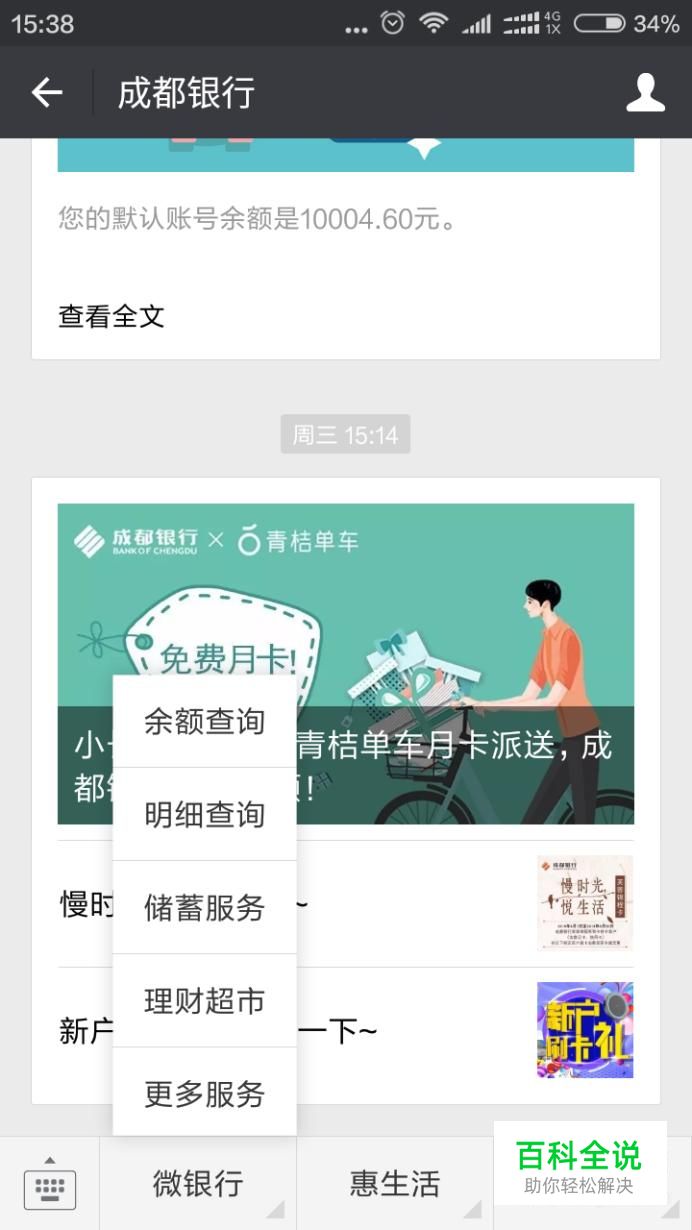Tap the 微银行 bottom menu

(198, 1184)
